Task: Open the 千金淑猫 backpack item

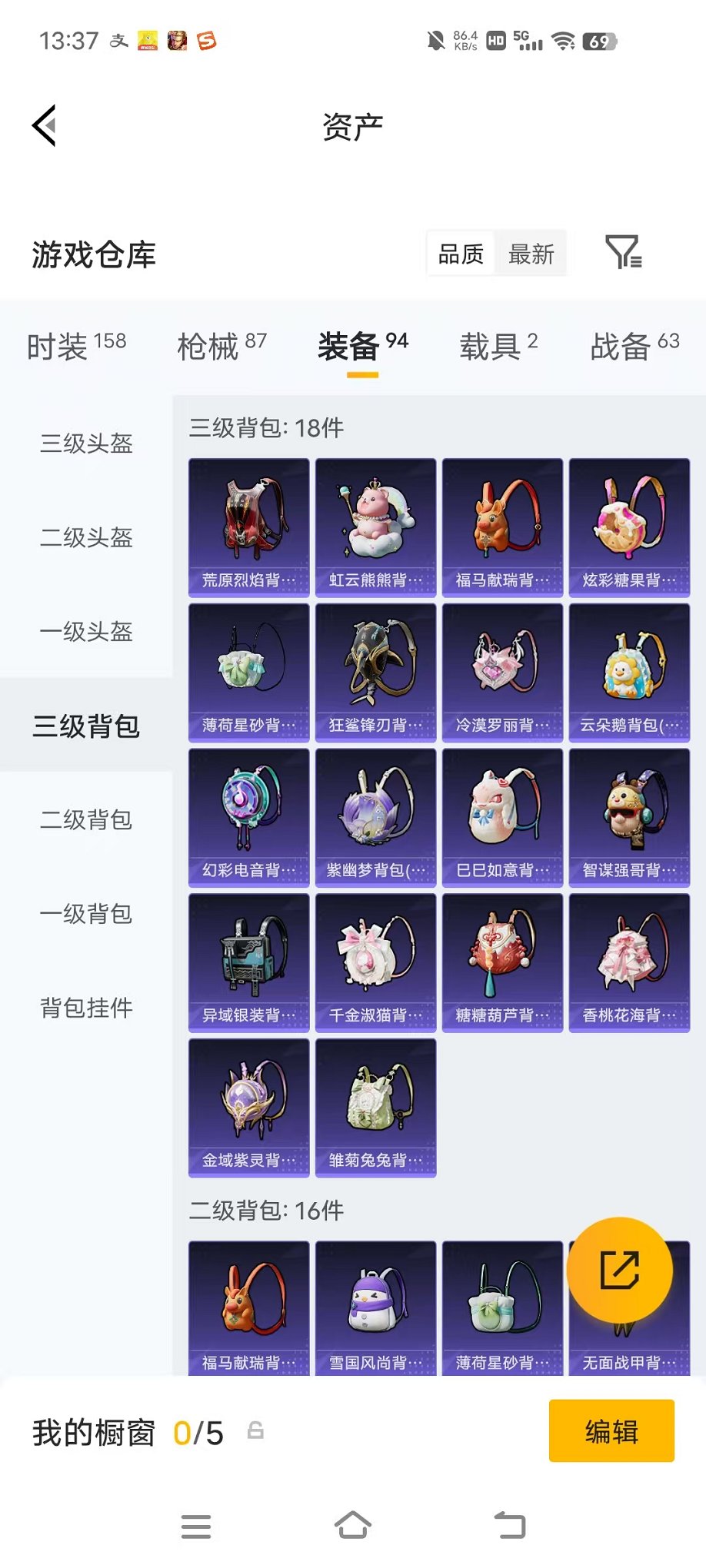Action: click(x=375, y=962)
